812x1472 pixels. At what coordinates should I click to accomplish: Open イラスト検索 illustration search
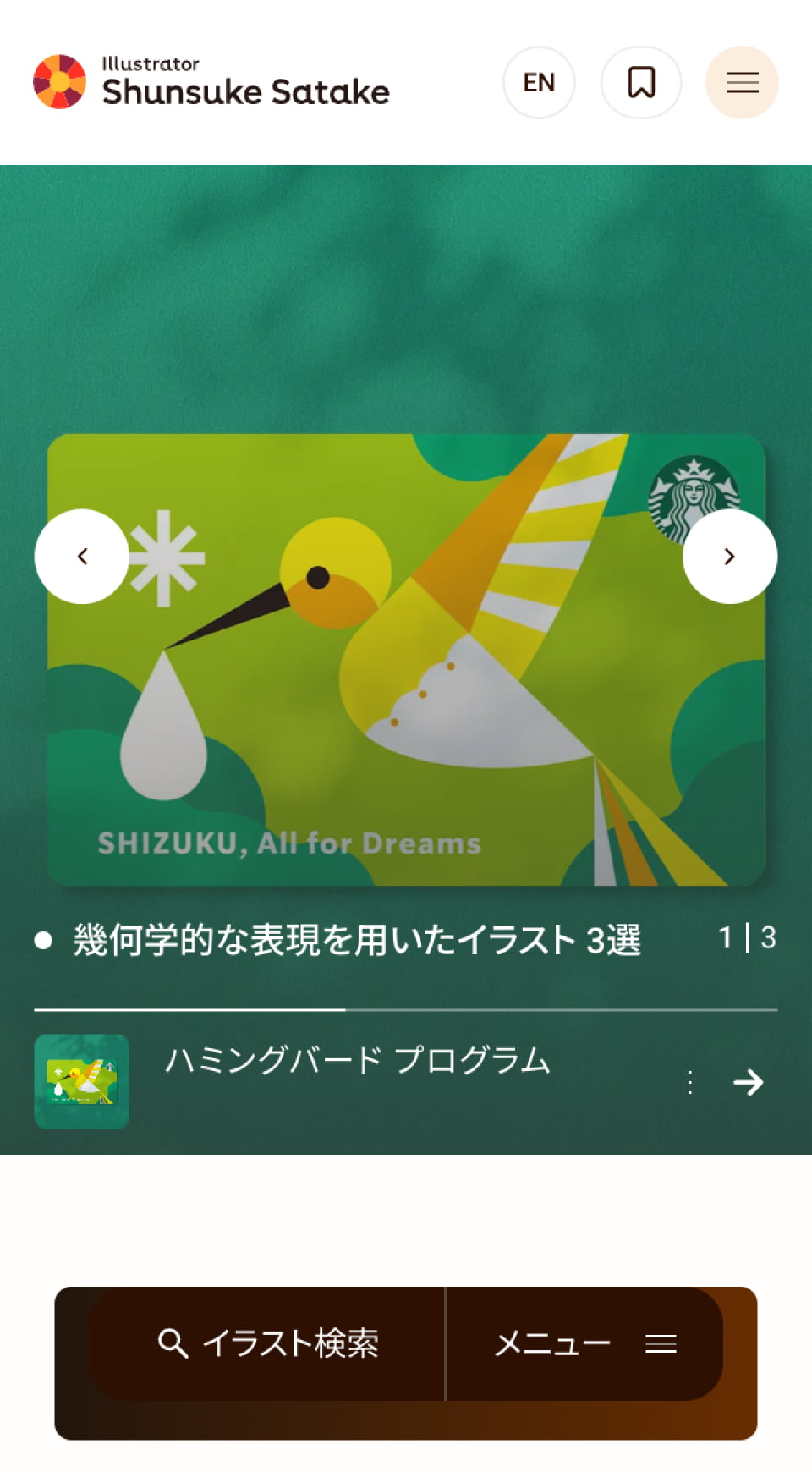269,1343
